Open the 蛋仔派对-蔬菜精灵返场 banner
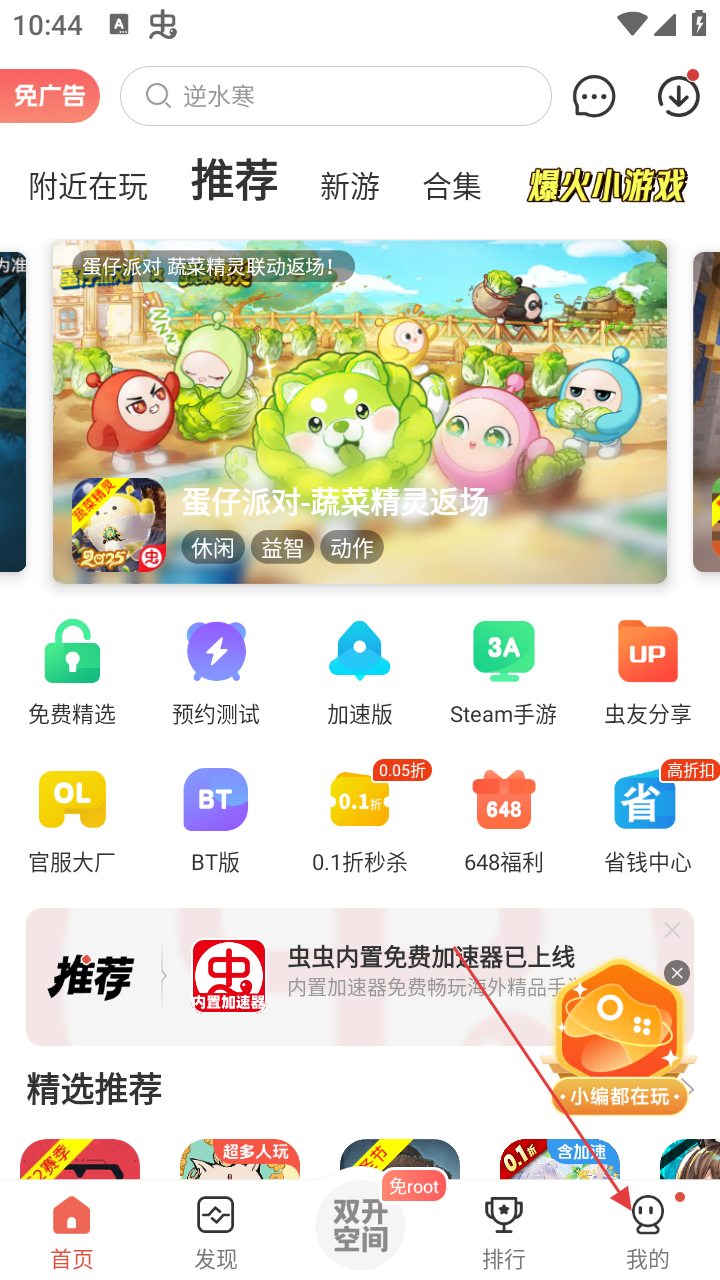720x1280 pixels. point(360,411)
